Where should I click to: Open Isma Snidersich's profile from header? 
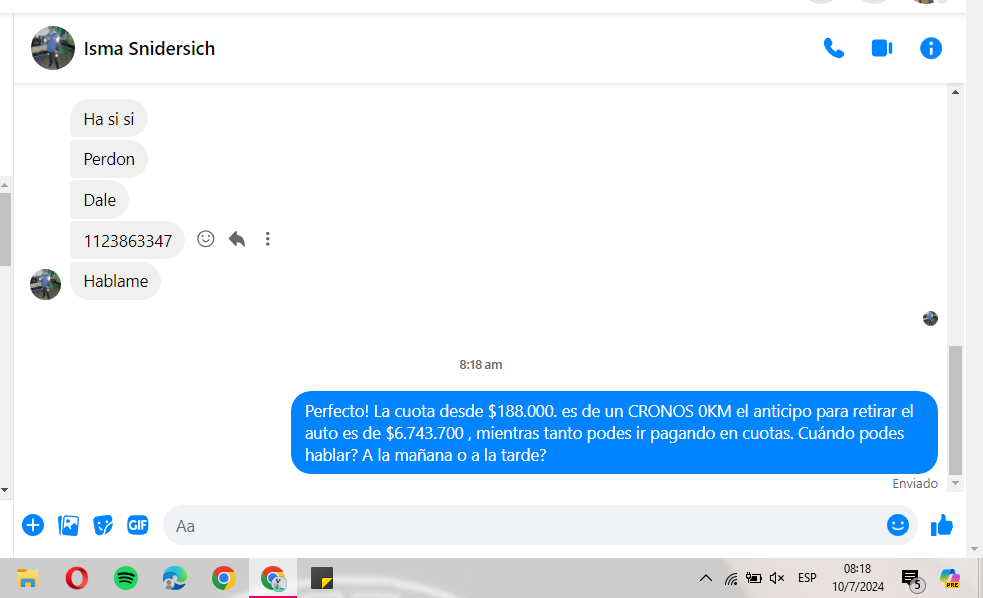tap(149, 48)
